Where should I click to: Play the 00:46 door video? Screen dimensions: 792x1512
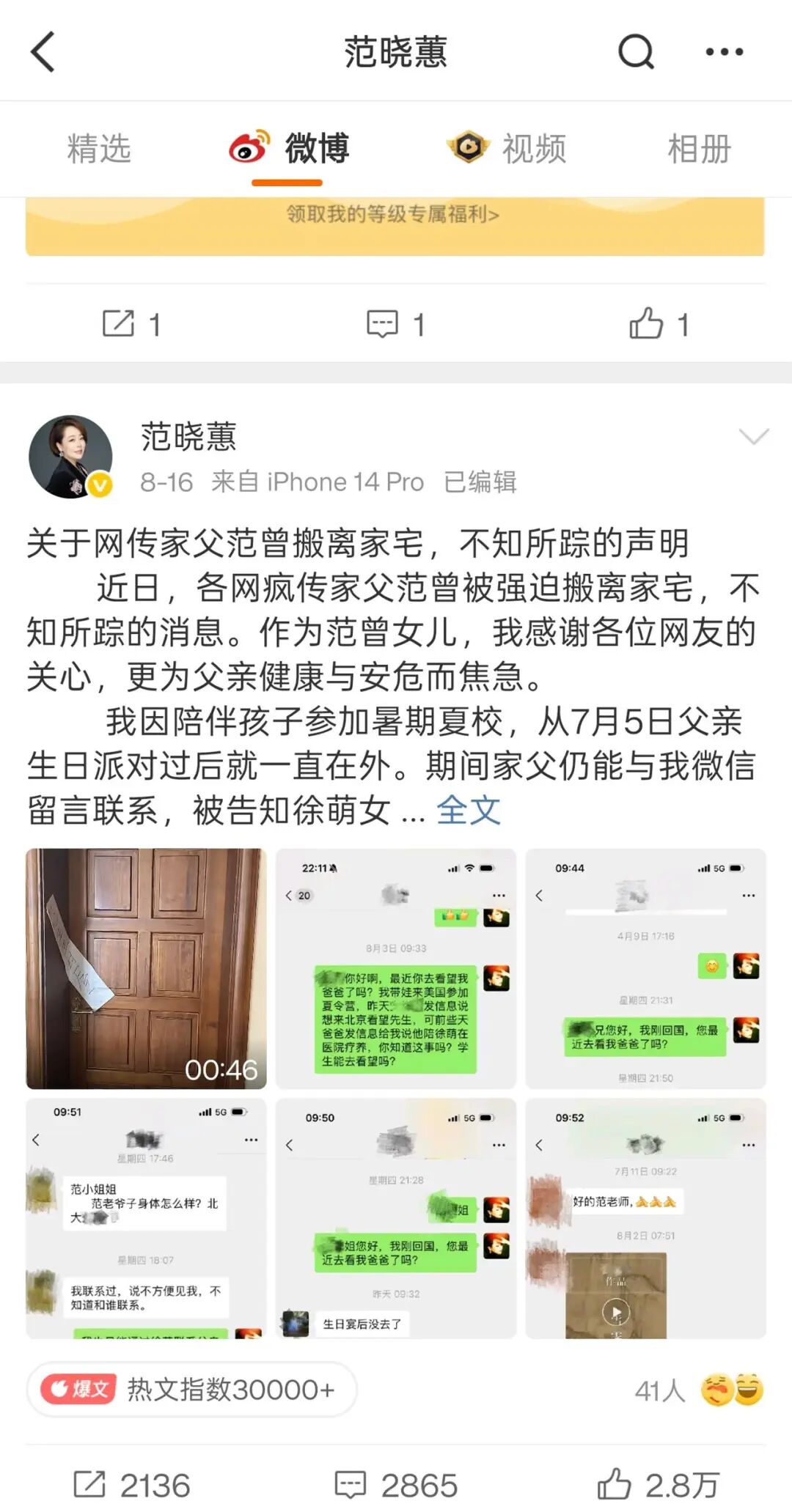(x=146, y=968)
